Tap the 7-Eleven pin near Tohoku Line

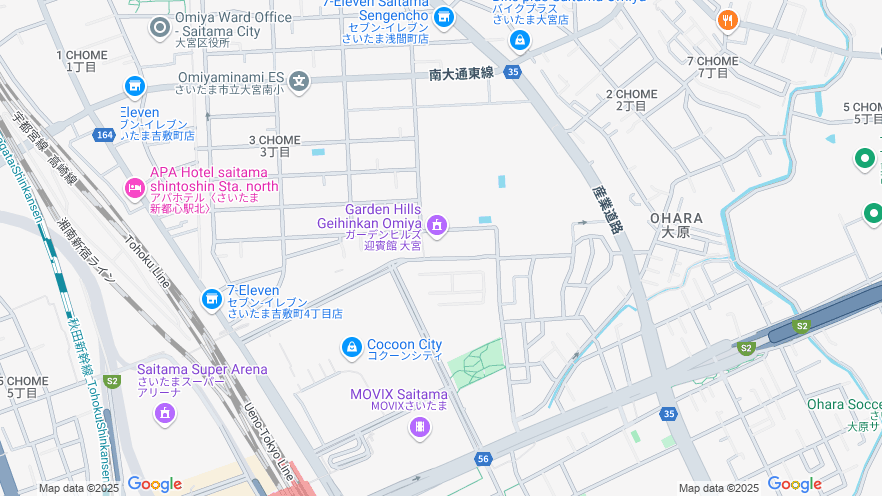211,298
